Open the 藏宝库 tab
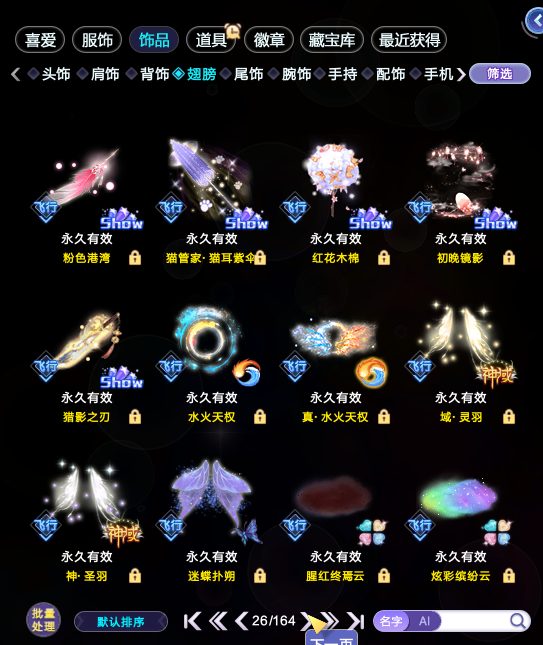This screenshot has height=645, width=543. tap(332, 40)
